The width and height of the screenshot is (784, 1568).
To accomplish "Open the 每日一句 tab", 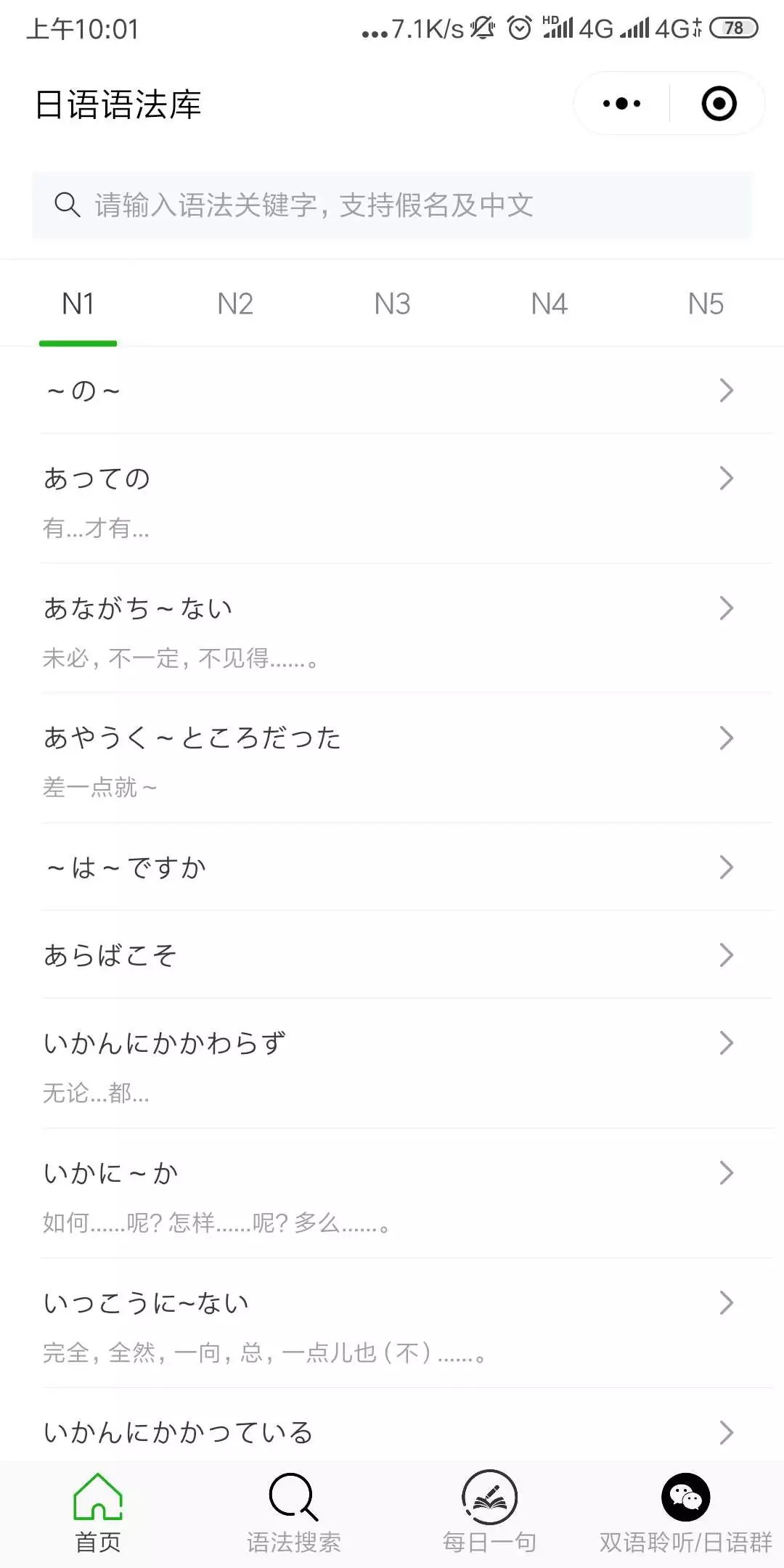I will pos(490,1513).
